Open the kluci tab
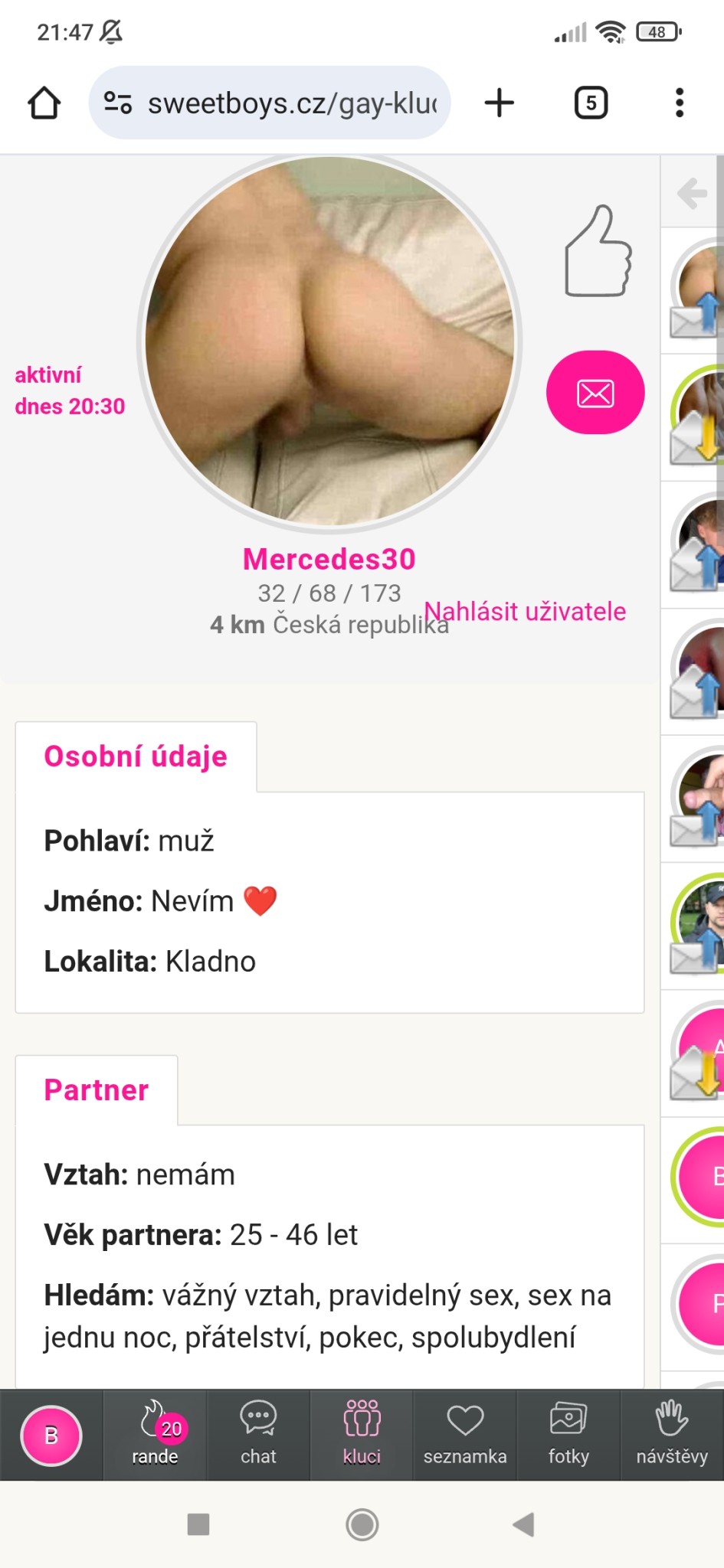Screen dimensions: 724x1568 362,1434
